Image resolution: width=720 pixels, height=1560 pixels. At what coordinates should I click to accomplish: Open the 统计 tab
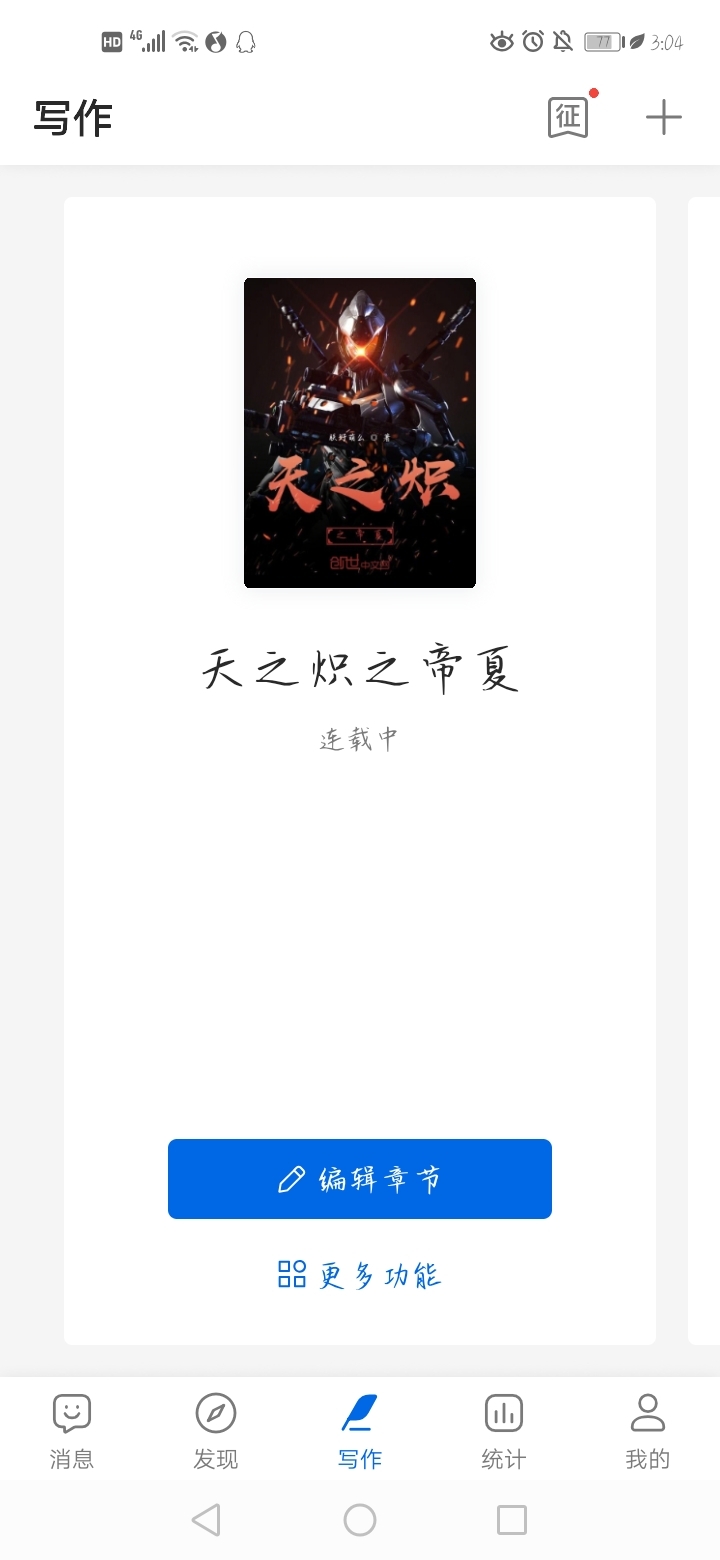point(504,1431)
